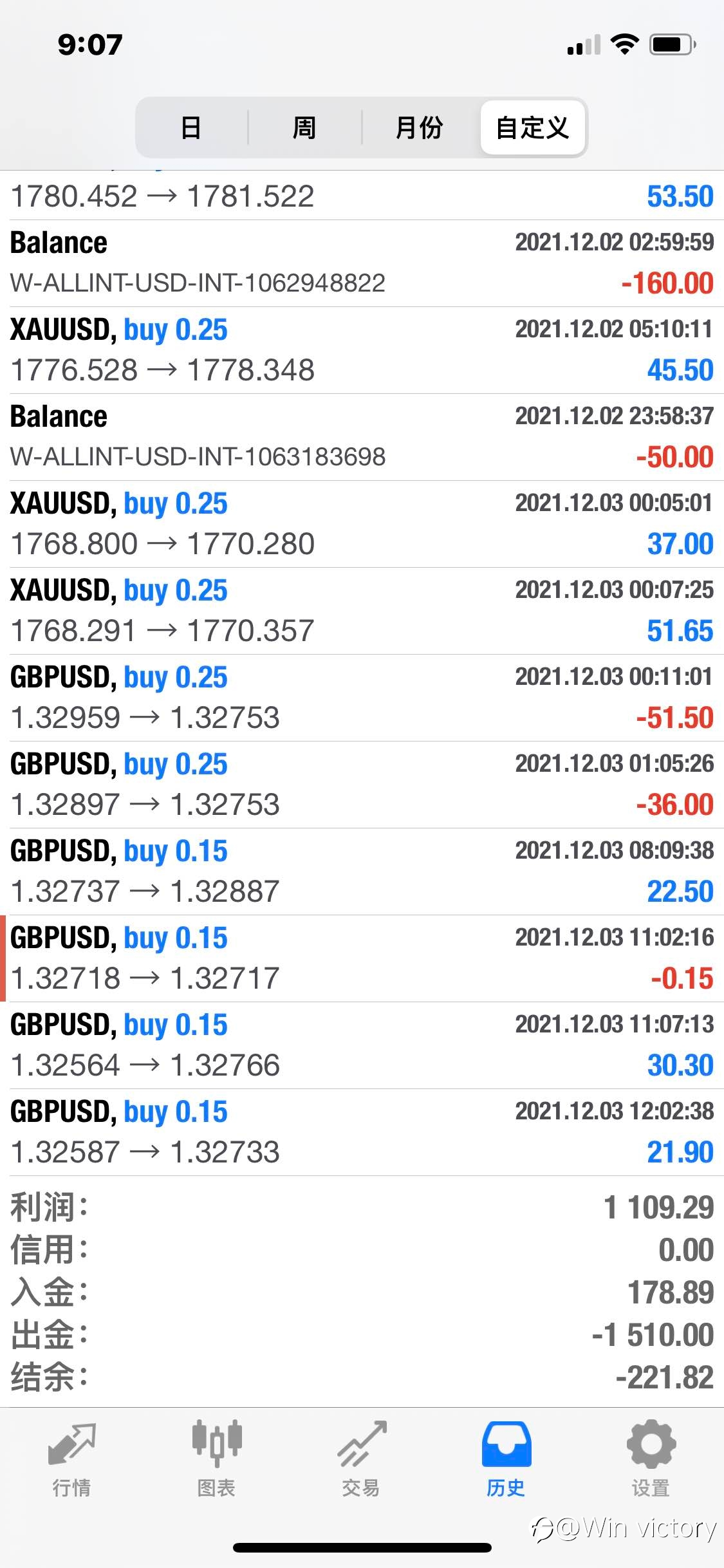Open the 行情 quotes tab
Screen dimensions: 724x1568
point(72,1459)
